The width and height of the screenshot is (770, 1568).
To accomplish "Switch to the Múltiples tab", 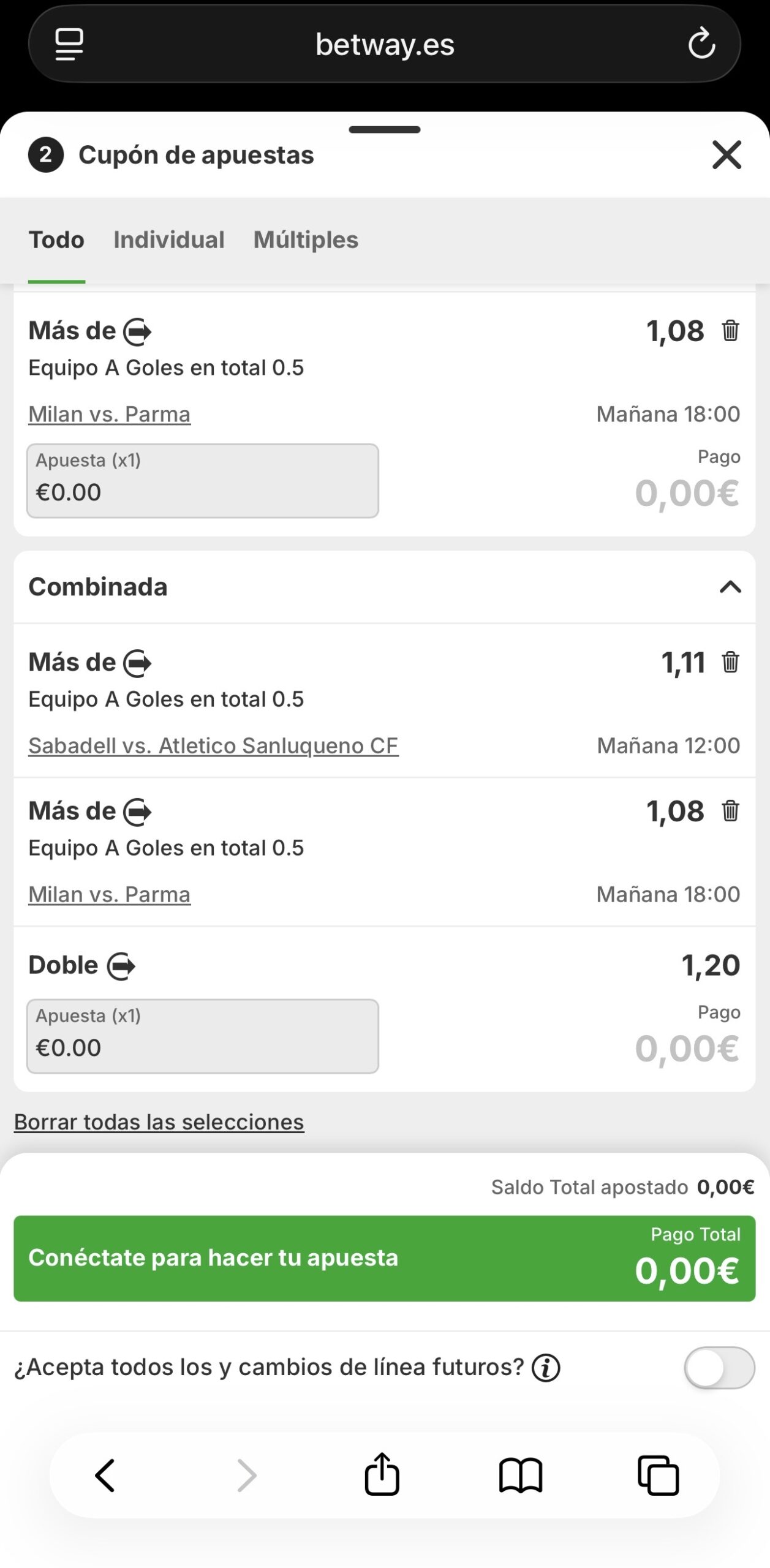I will coord(306,239).
